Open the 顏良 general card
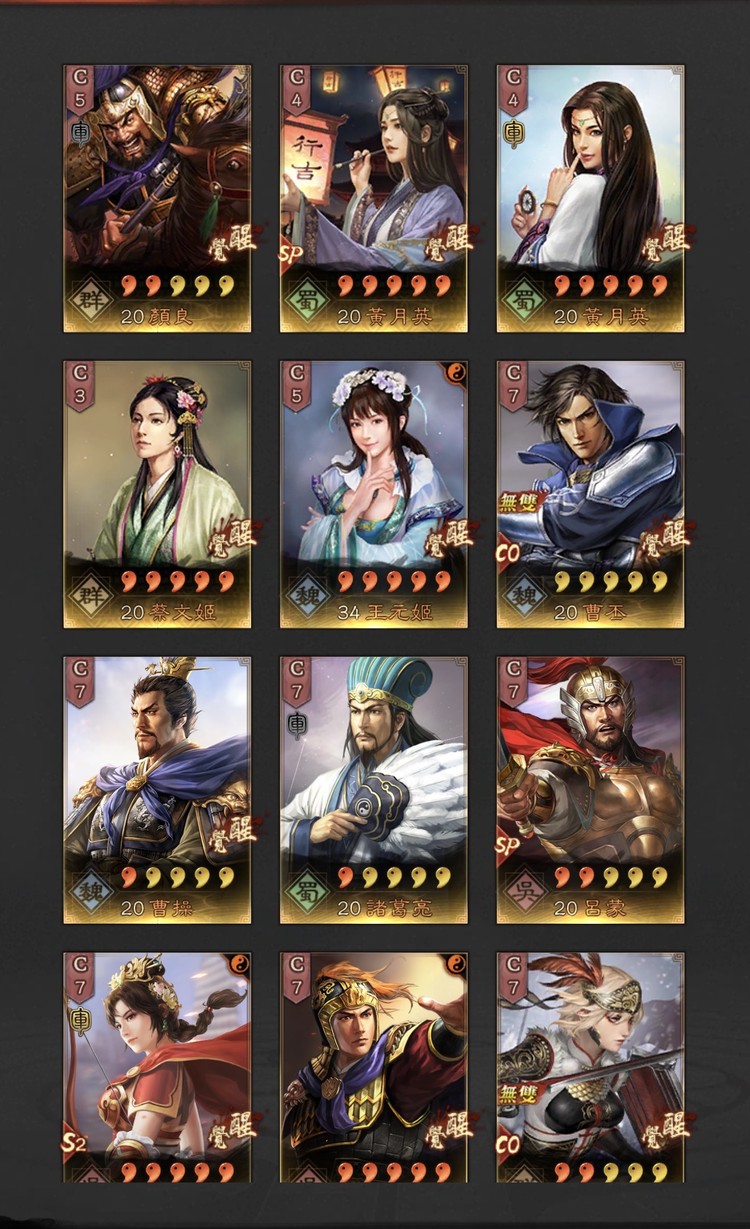Viewport: 750px width, 1229px height. click(x=157, y=198)
